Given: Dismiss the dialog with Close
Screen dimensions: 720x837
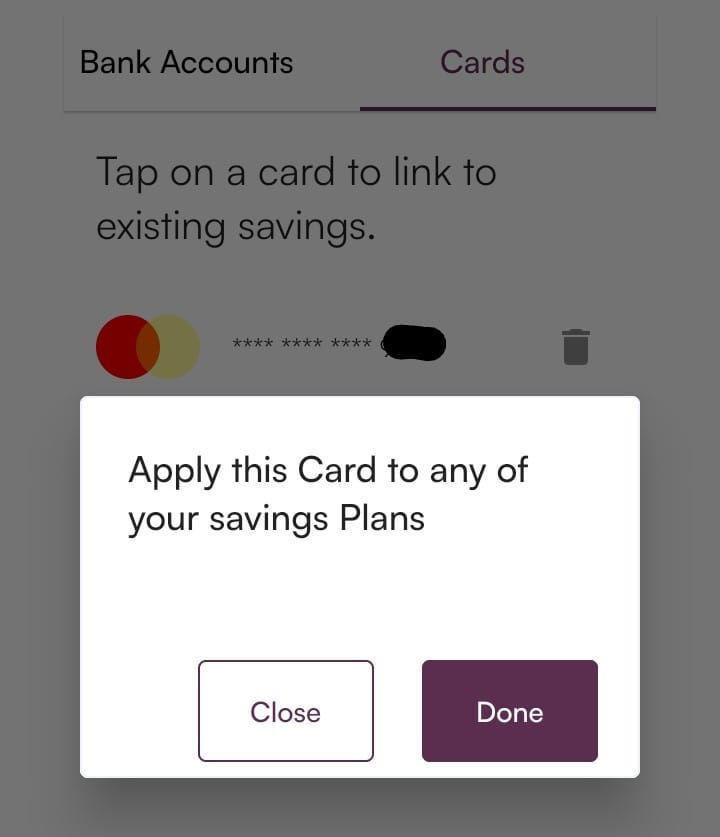Looking at the screenshot, I should 286,711.
